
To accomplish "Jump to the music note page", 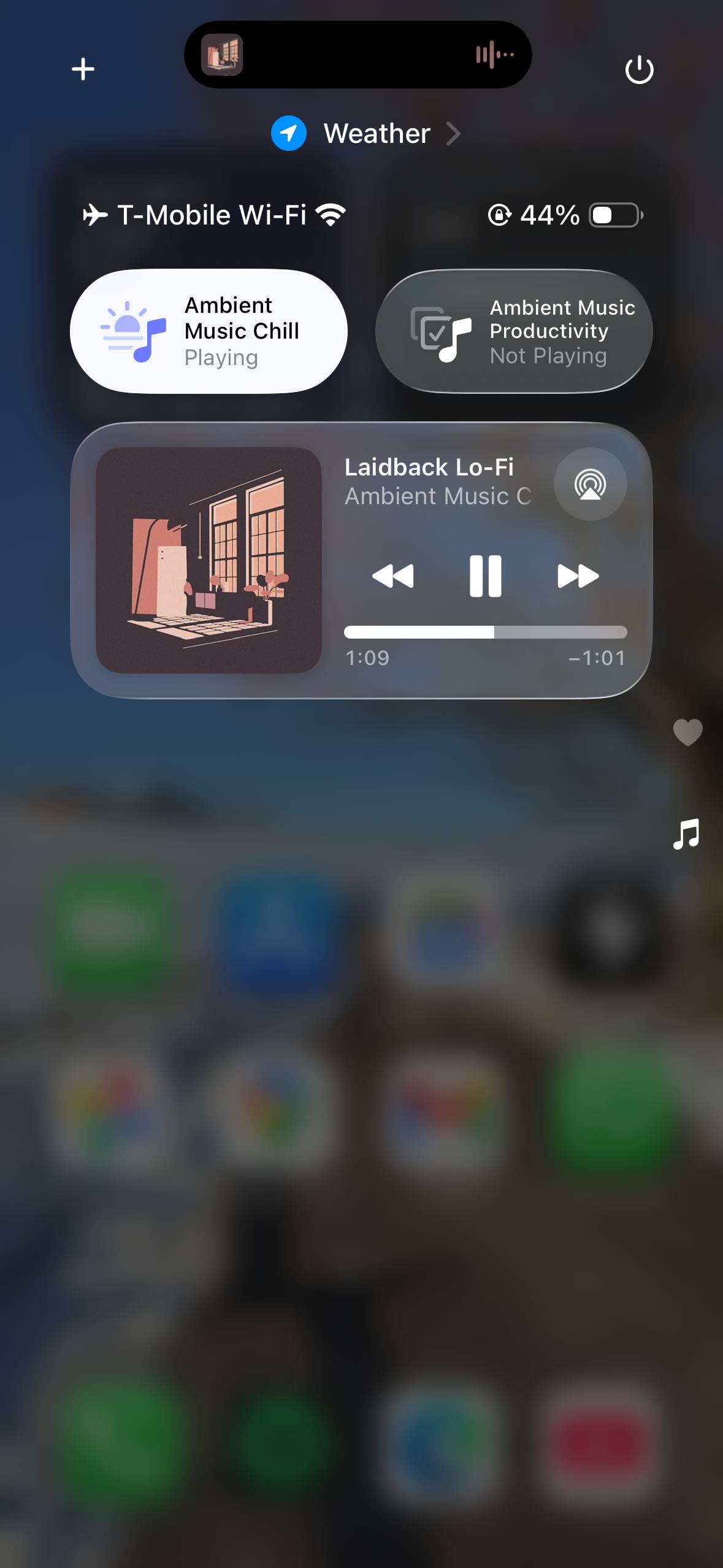I will pyautogui.click(x=686, y=834).
